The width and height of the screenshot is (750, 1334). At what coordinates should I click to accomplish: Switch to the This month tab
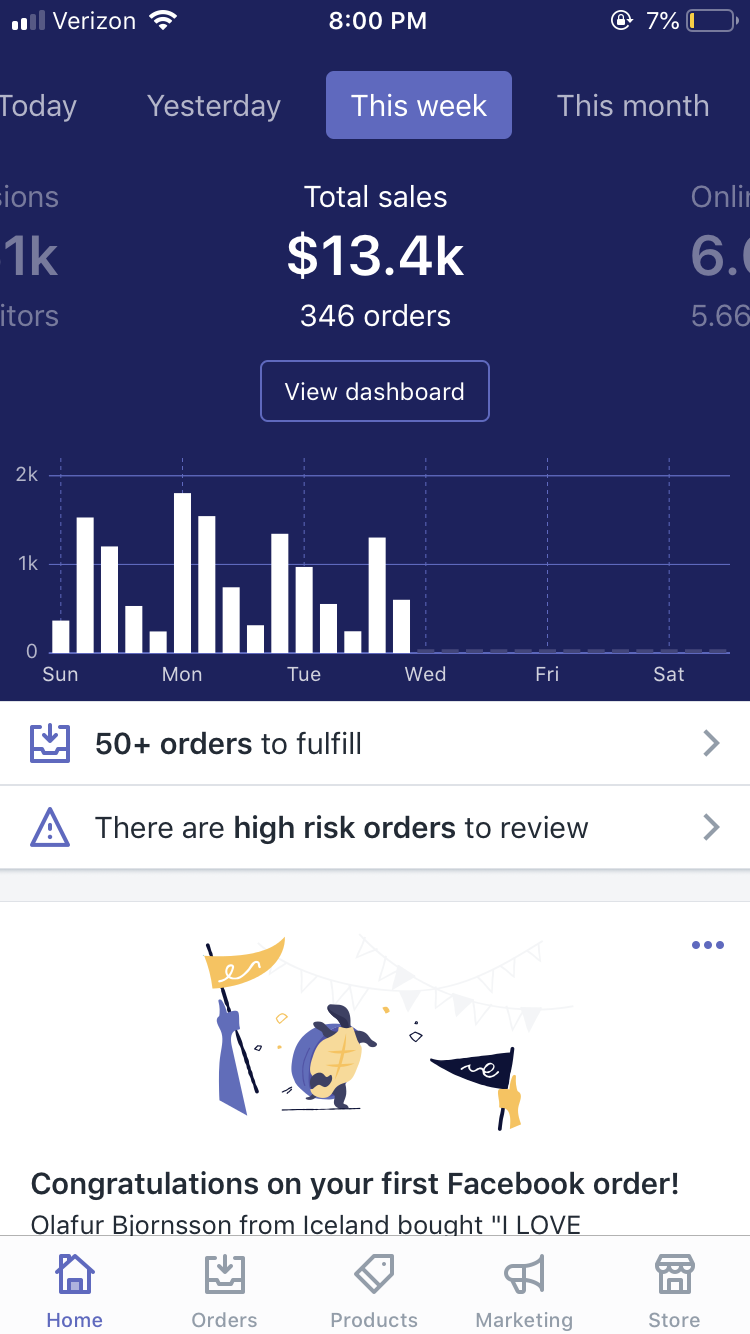(x=633, y=106)
